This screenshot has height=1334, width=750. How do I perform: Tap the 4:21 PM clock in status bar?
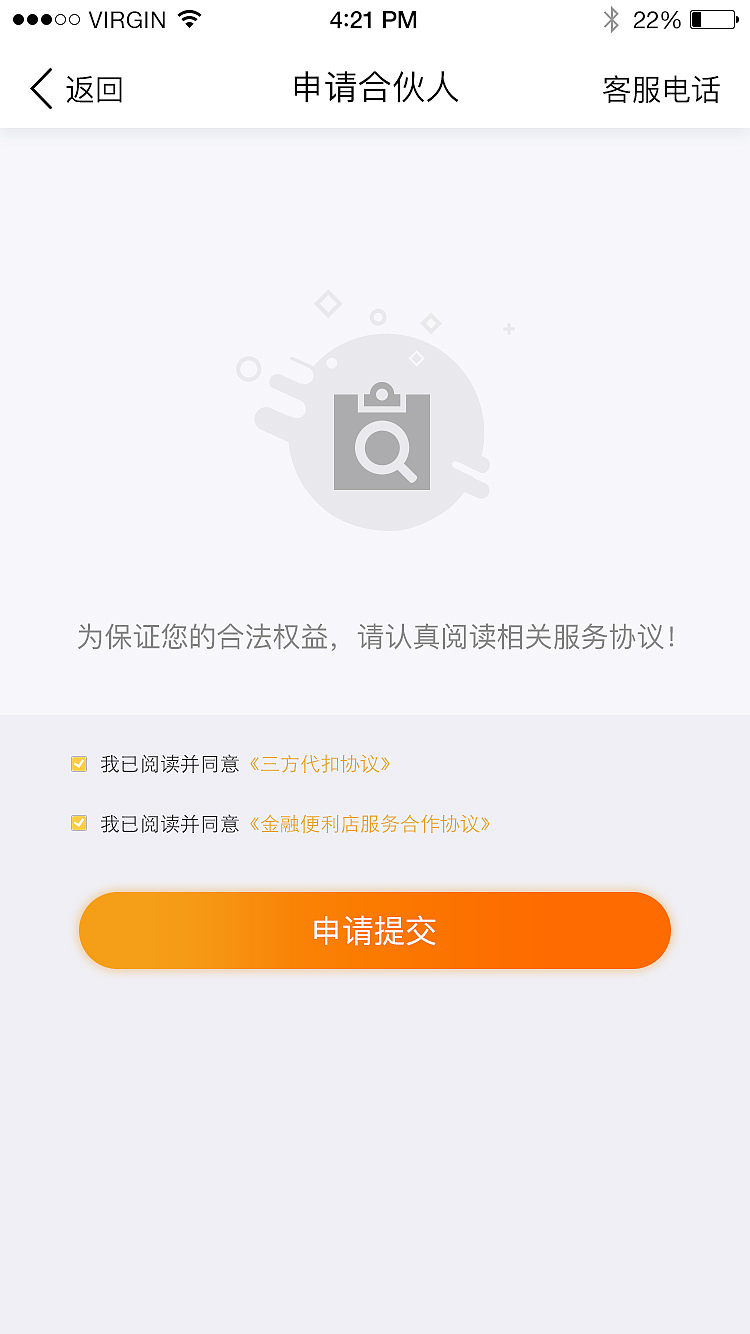tap(374, 18)
